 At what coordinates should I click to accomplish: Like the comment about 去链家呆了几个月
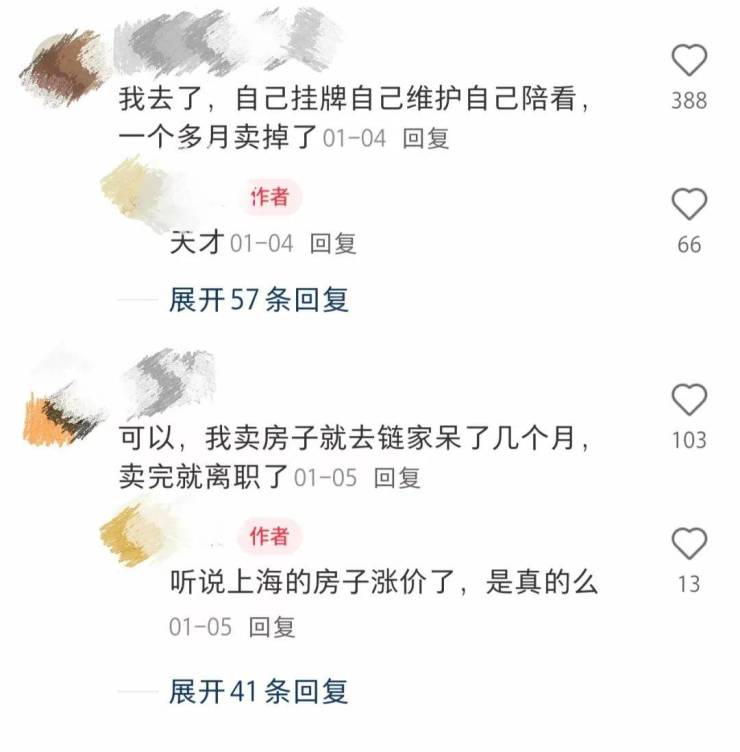click(x=689, y=401)
